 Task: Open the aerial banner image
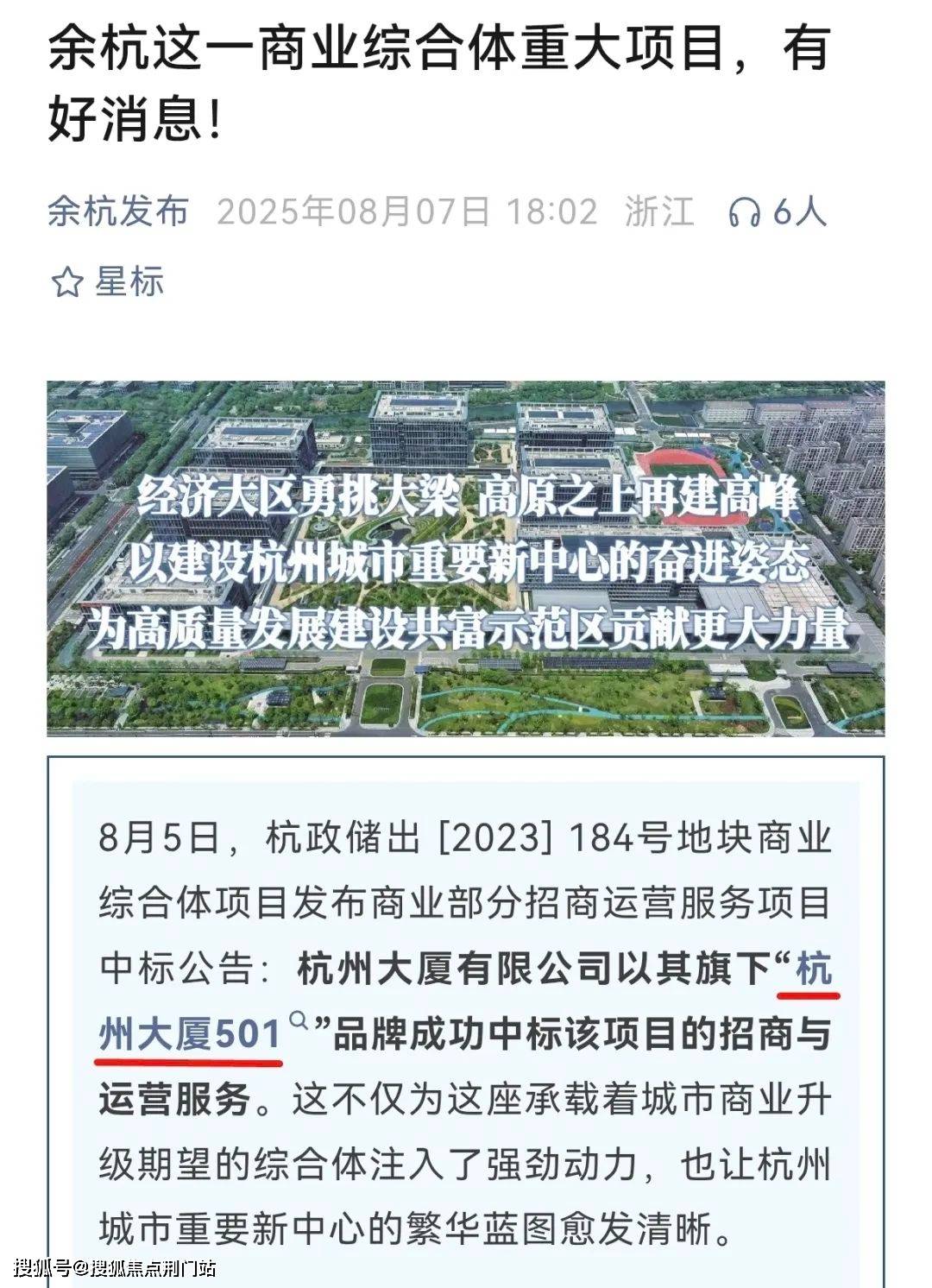(465, 558)
